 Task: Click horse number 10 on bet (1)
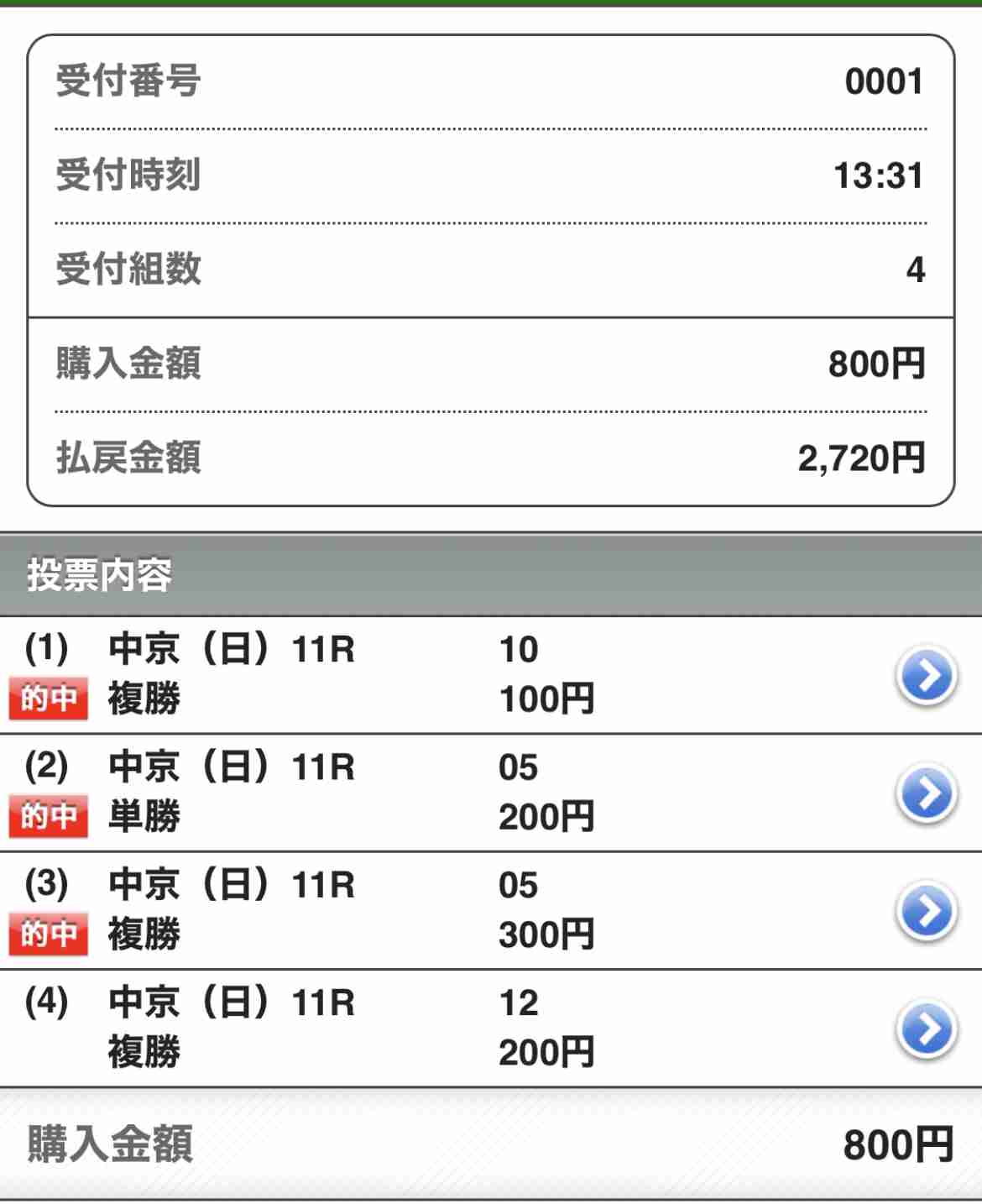519,648
